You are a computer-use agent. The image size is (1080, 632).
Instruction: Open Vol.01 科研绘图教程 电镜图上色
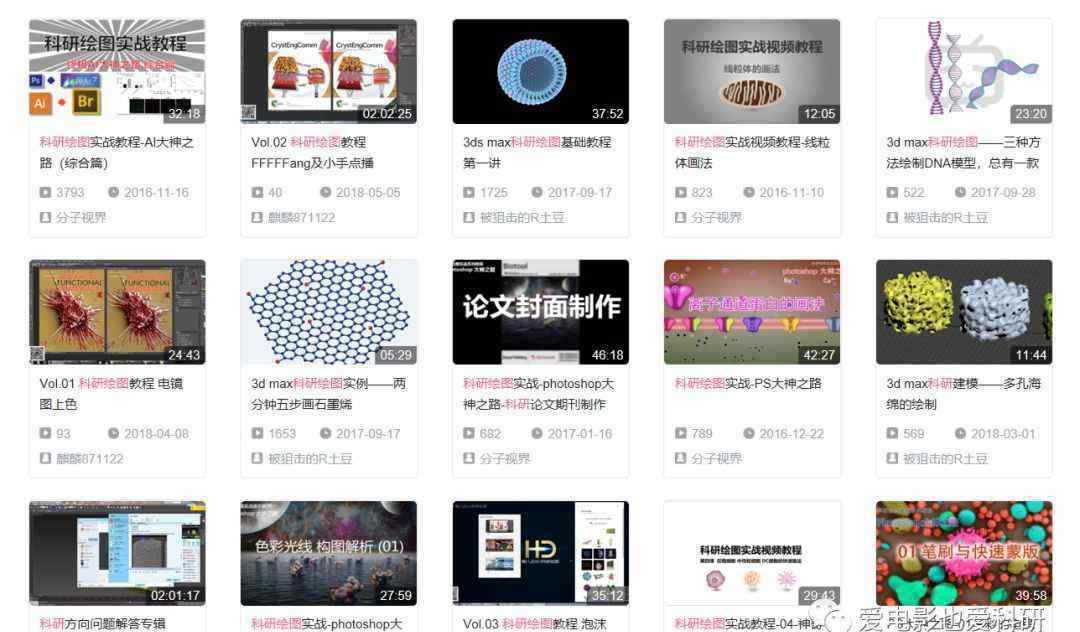117,312
